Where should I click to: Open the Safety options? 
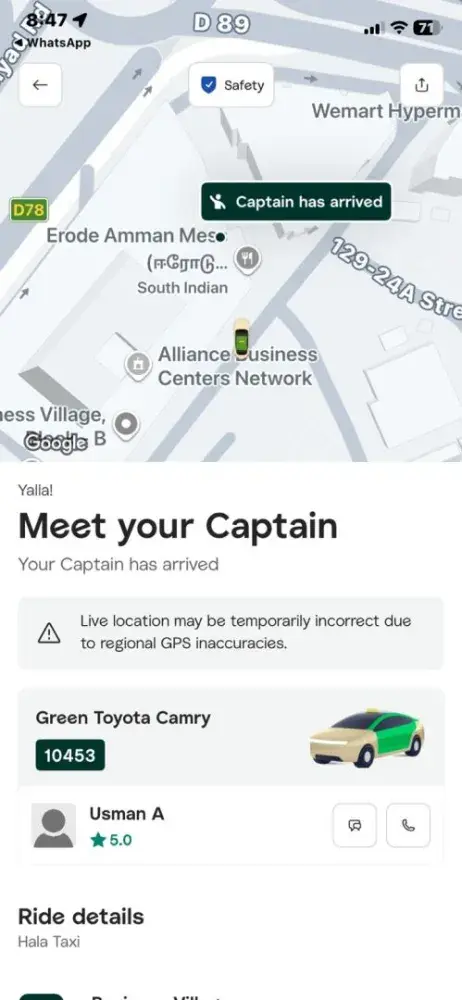(x=231, y=85)
